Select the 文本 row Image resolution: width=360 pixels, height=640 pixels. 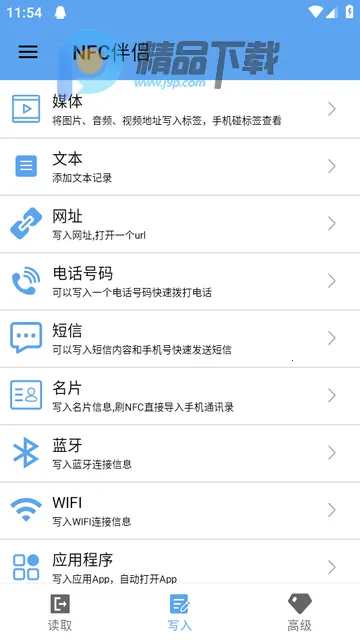pos(180,167)
